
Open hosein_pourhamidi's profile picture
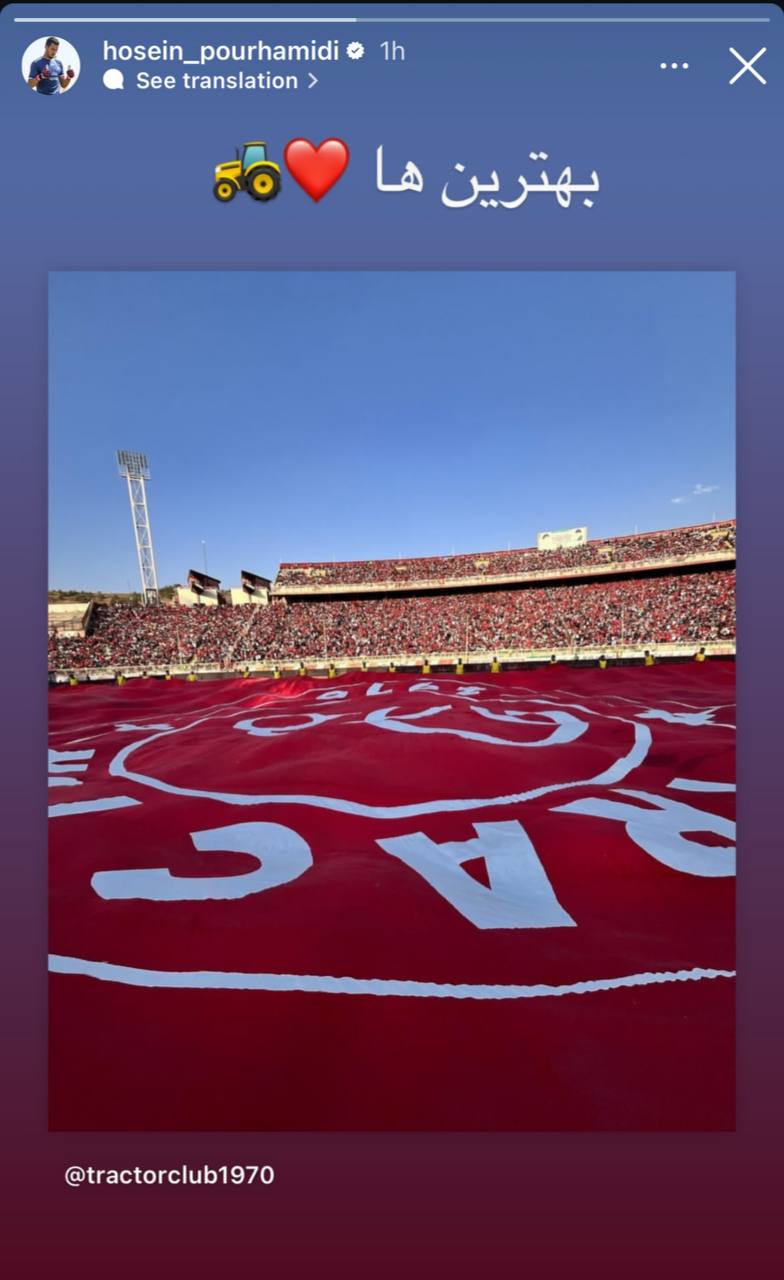(51, 66)
